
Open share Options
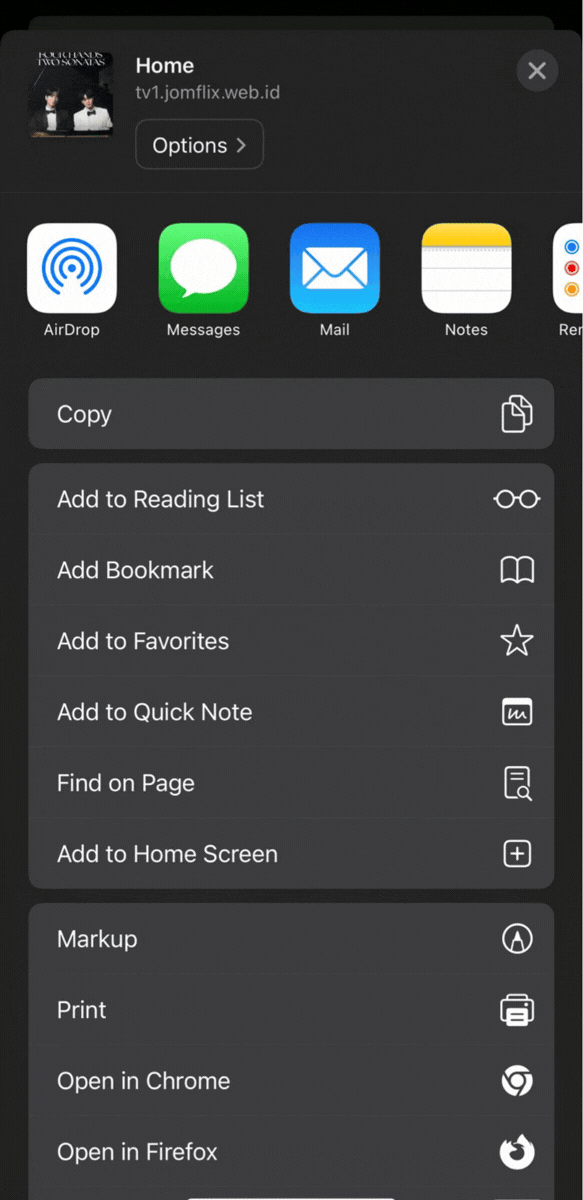[200, 145]
